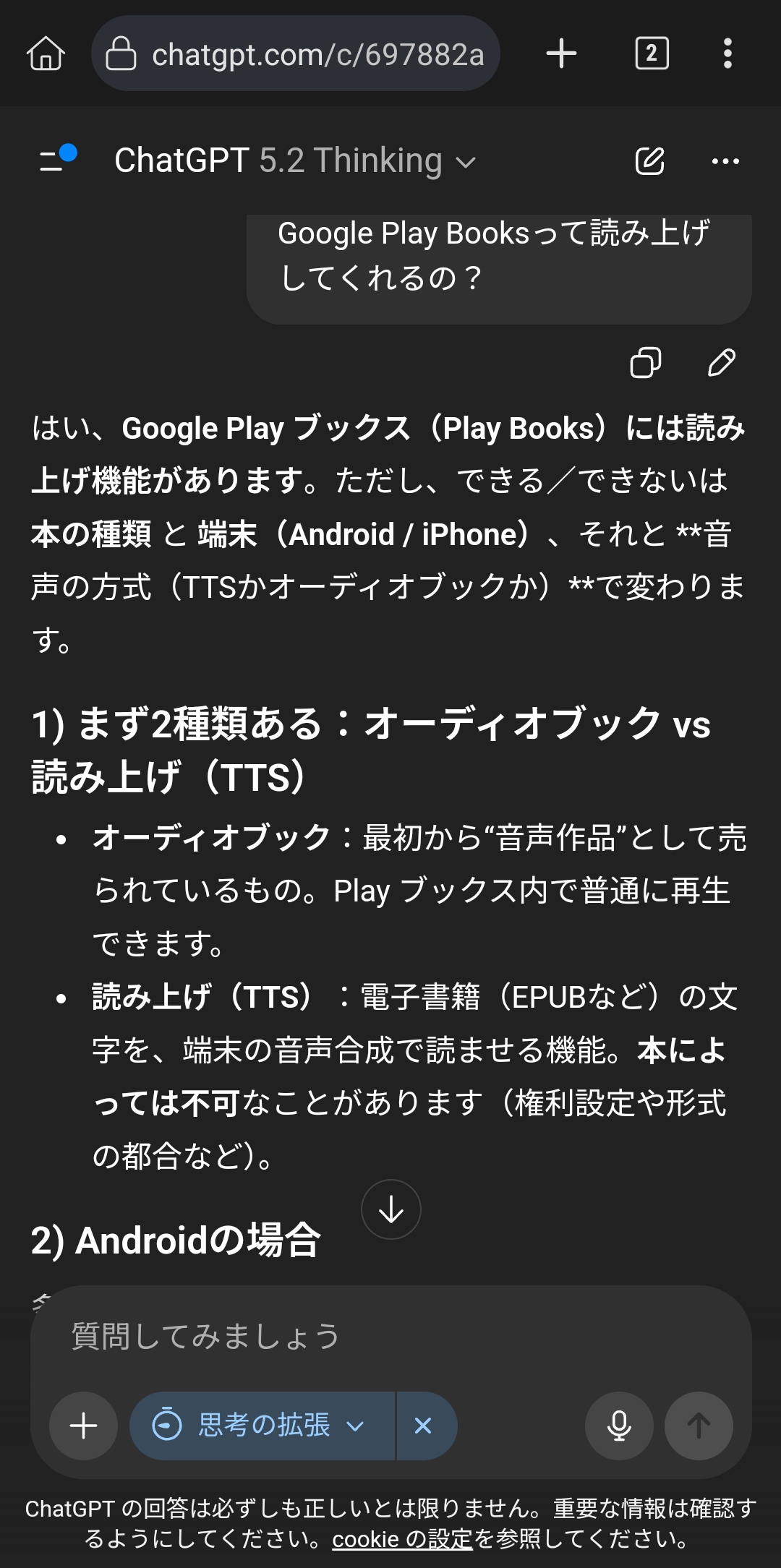The width and height of the screenshot is (781, 1568).
Task: Remove the 思考の拡張 chip
Action: (423, 1426)
